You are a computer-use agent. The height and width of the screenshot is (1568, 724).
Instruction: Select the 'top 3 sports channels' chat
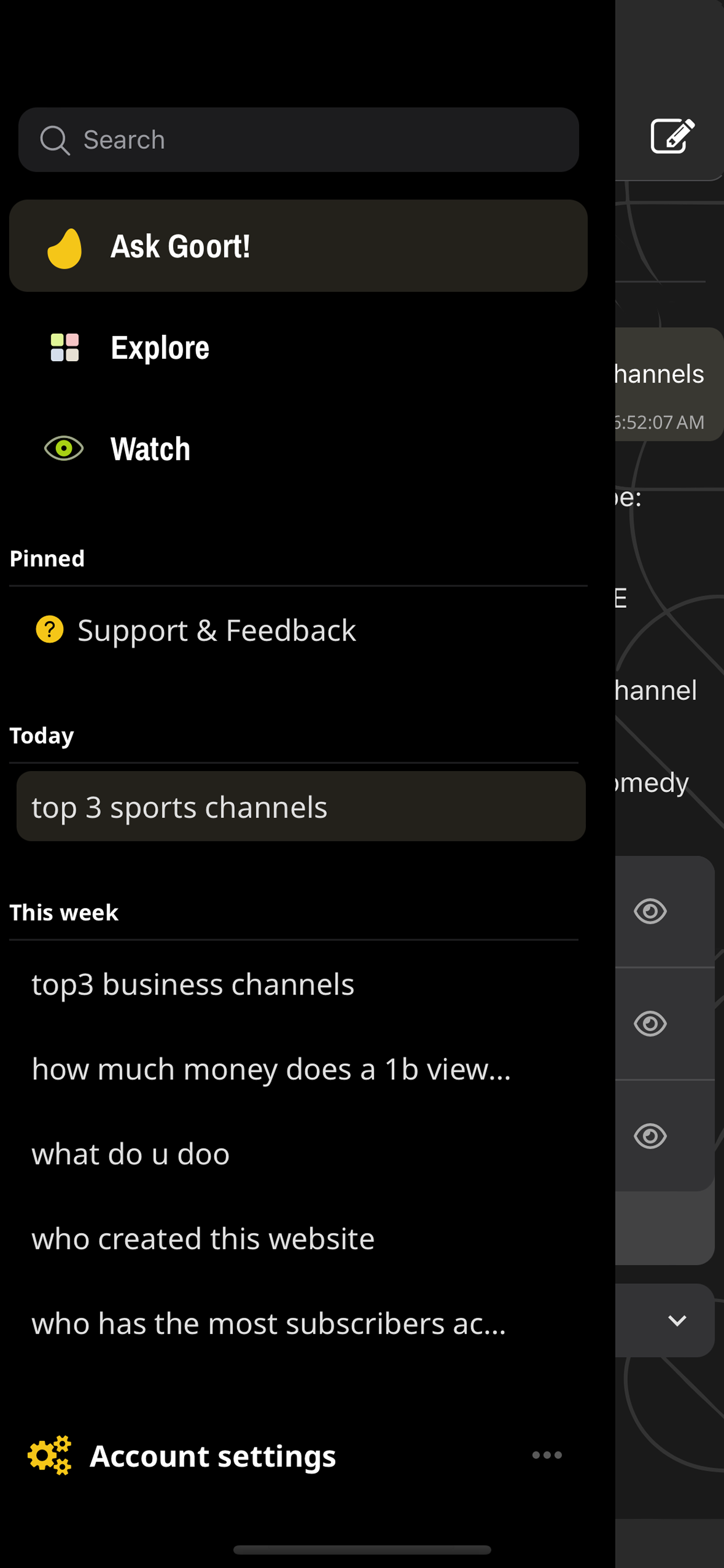(x=301, y=807)
